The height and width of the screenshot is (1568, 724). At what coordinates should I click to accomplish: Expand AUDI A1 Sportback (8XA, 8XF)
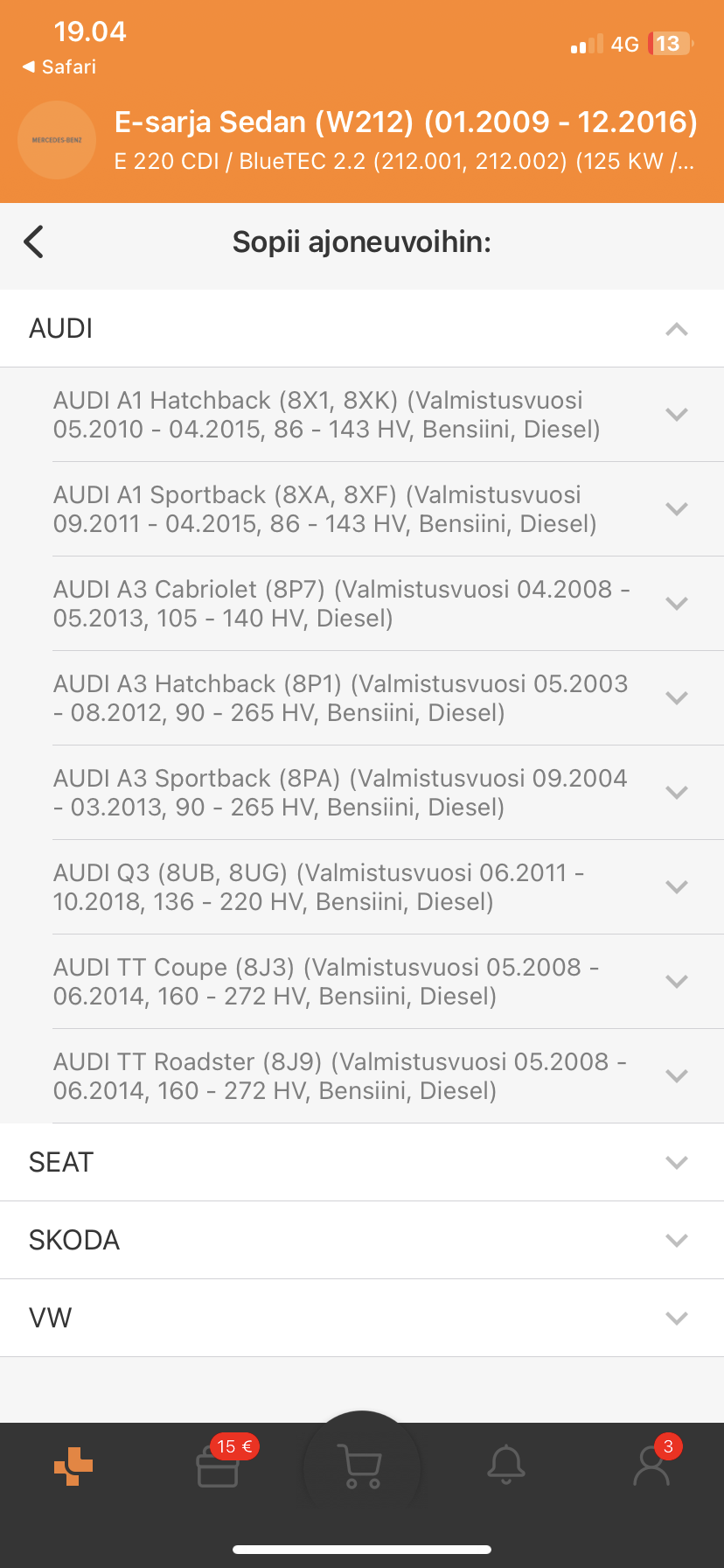coord(676,509)
